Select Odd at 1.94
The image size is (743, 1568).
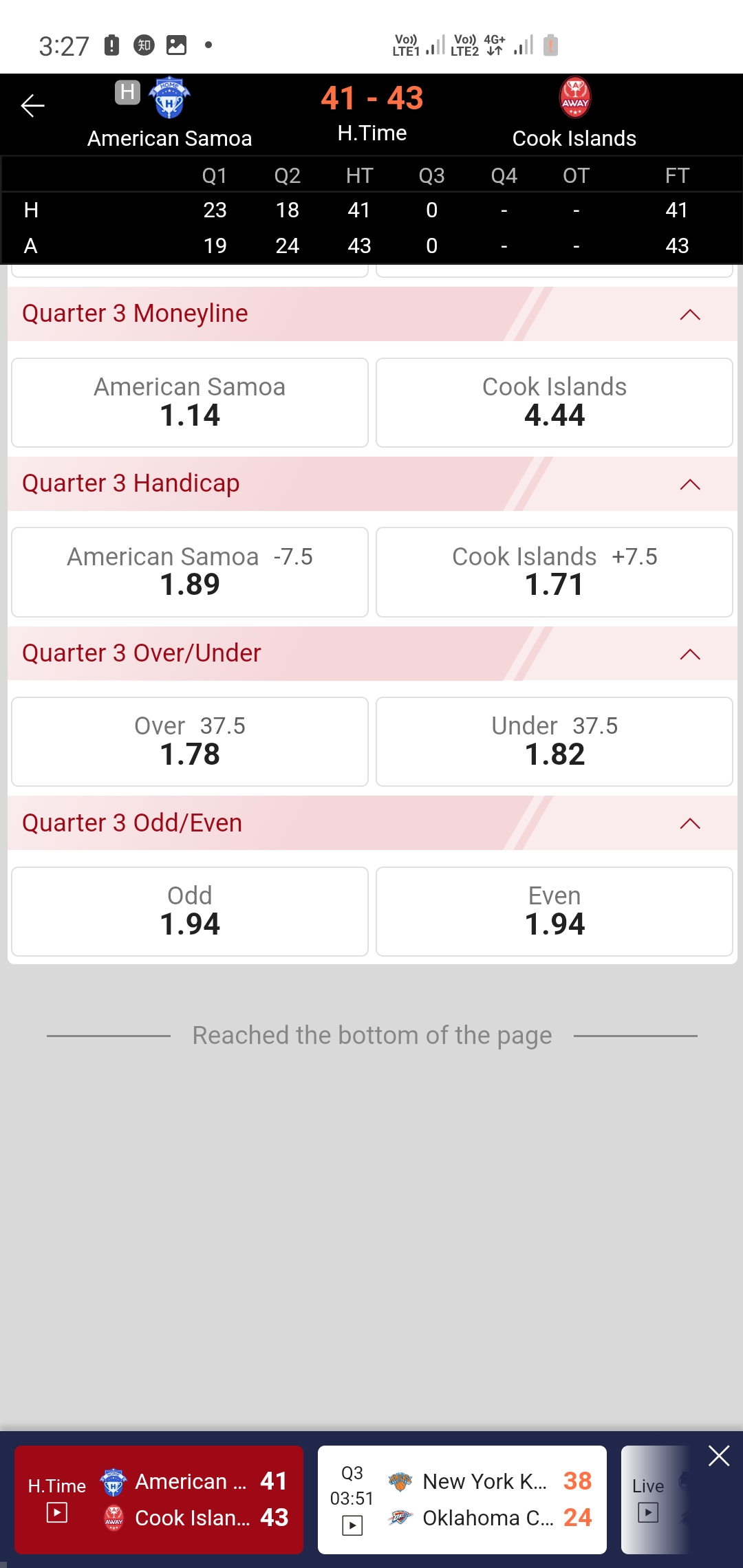click(x=190, y=911)
